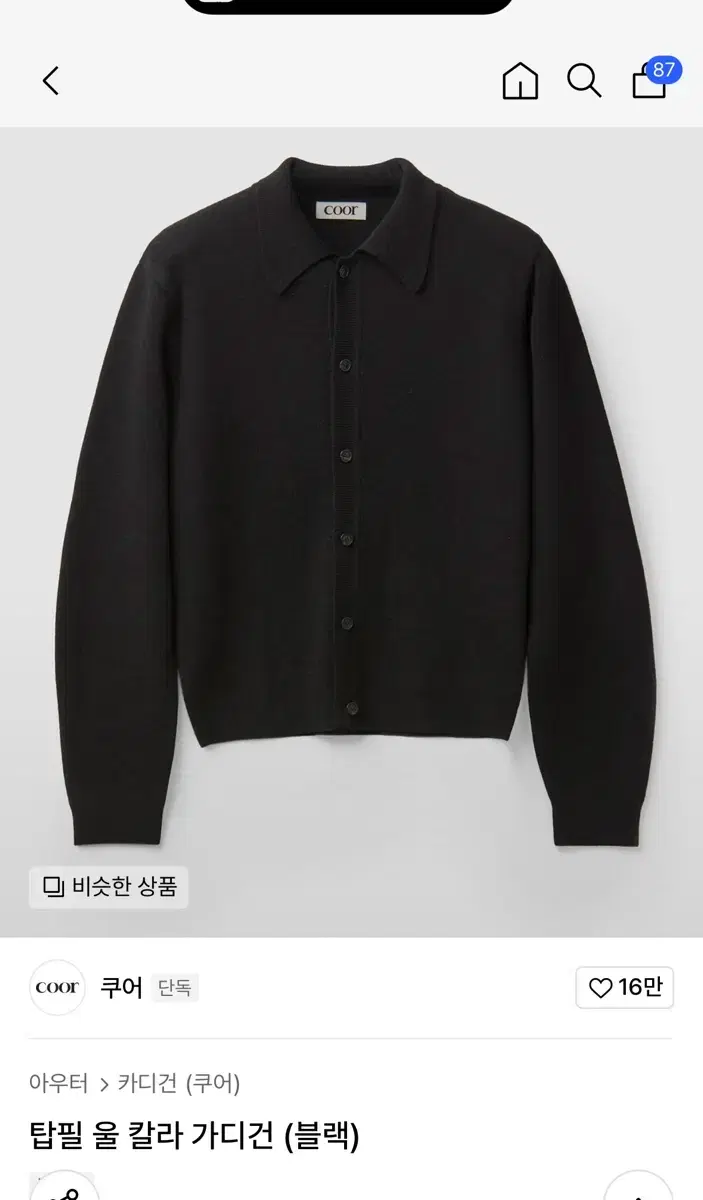This screenshot has width=703, height=1200.
Task: View similar products via 비슷한 상품
Action: pyautogui.click(x=109, y=886)
